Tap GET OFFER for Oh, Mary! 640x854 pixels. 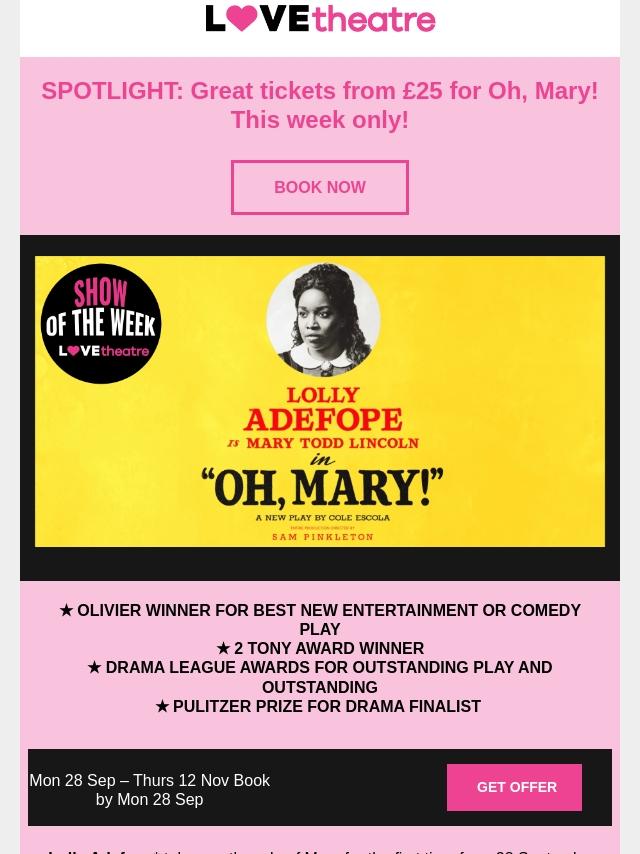pos(514,787)
